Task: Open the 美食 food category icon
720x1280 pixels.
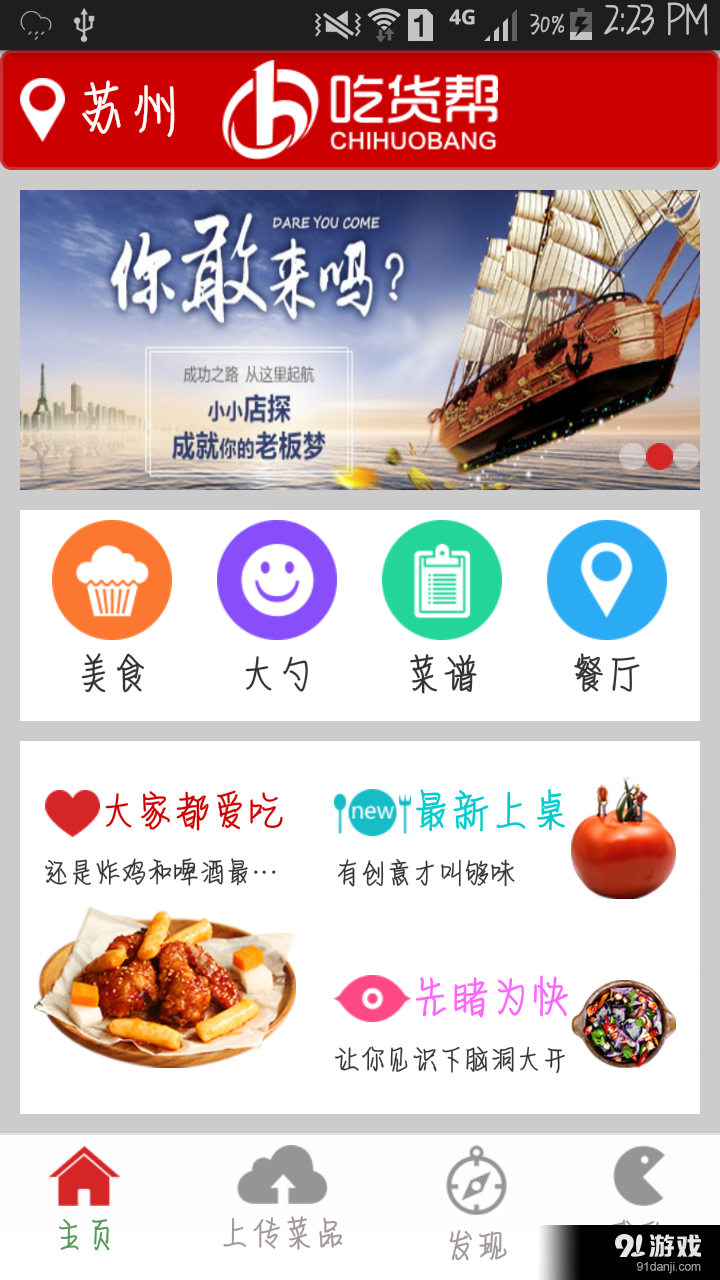Action: click(111, 580)
